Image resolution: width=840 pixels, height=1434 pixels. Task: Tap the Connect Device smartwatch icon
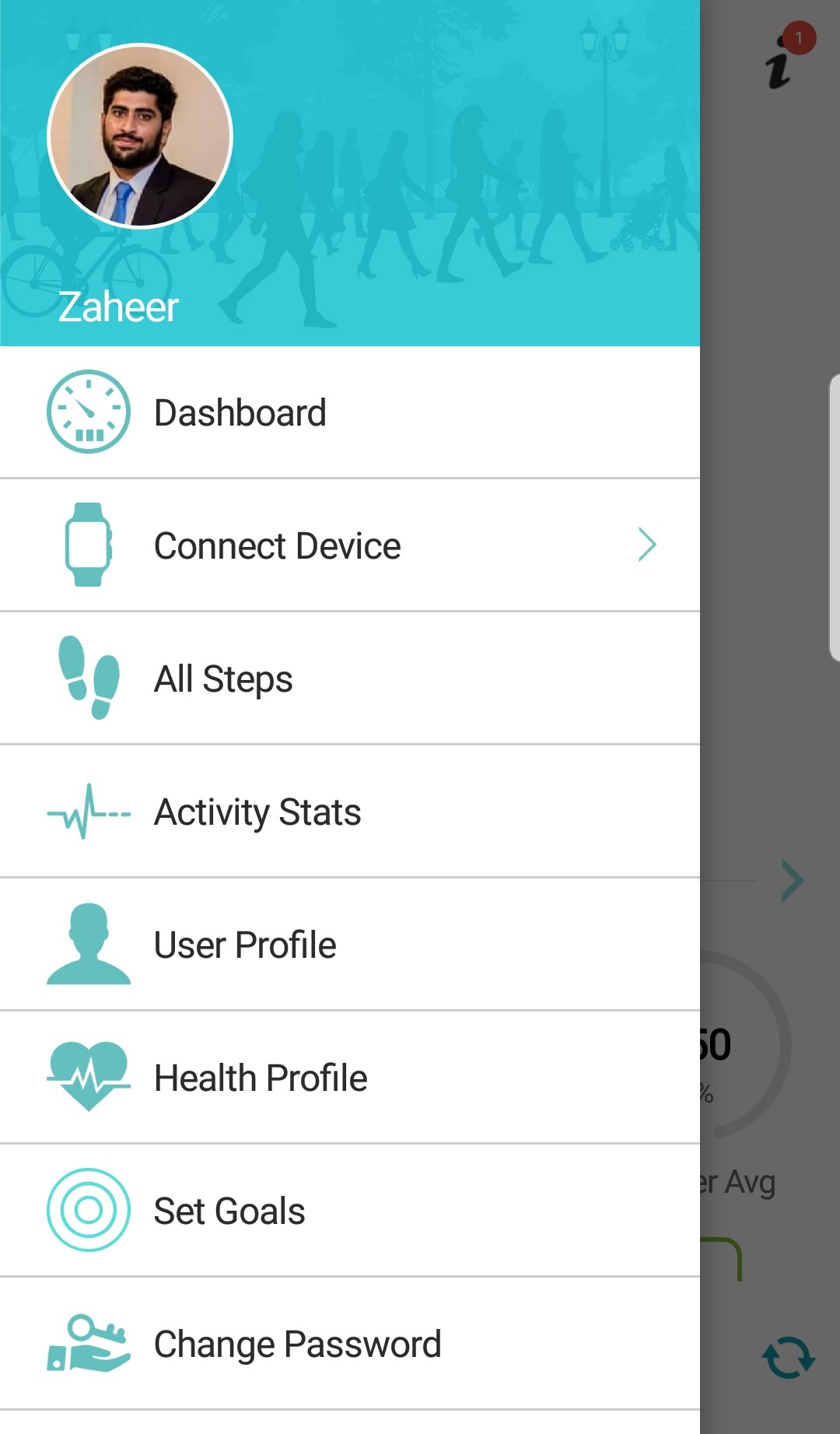pos(88,545)
